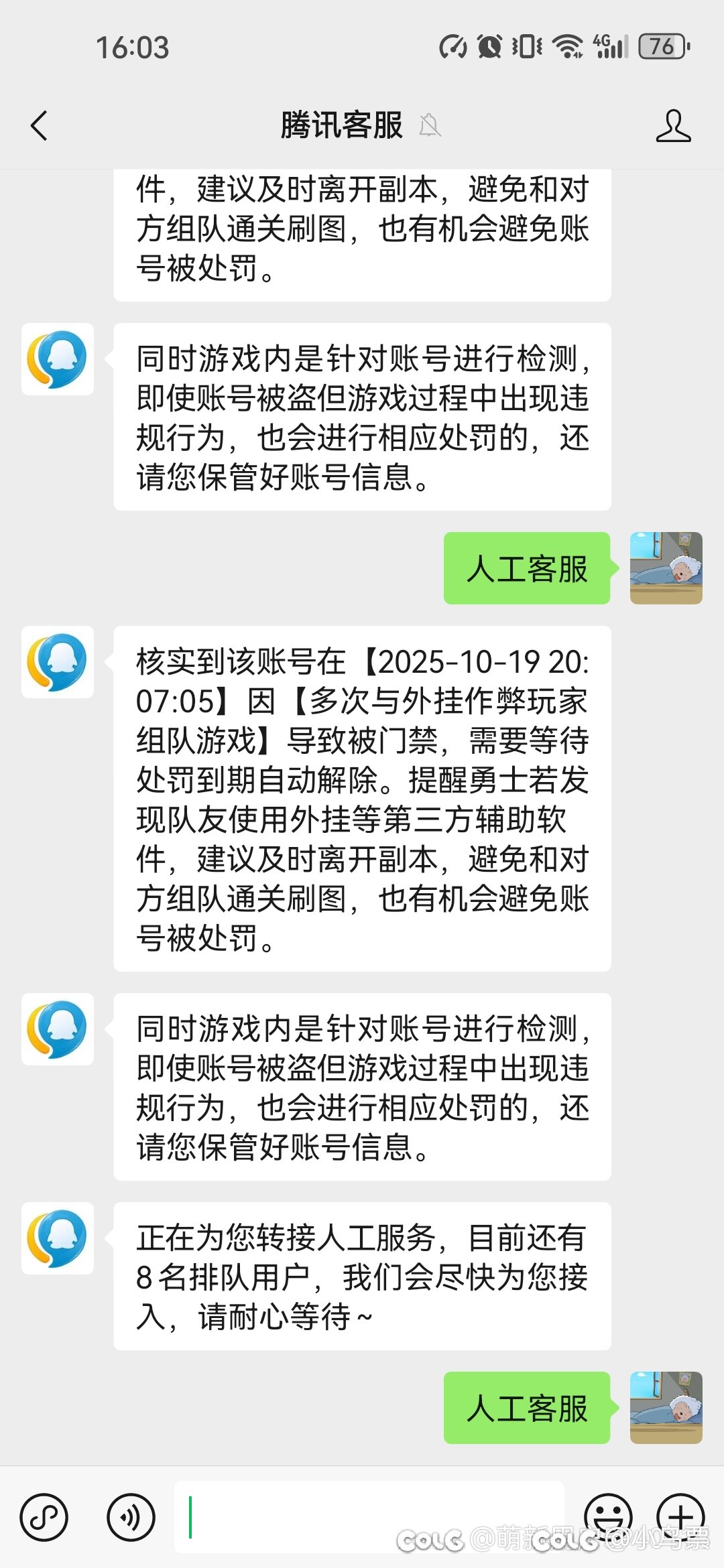Open chat info via the person icon
The height and width of the screenshot is (1568, 724).
pos(673,126)
